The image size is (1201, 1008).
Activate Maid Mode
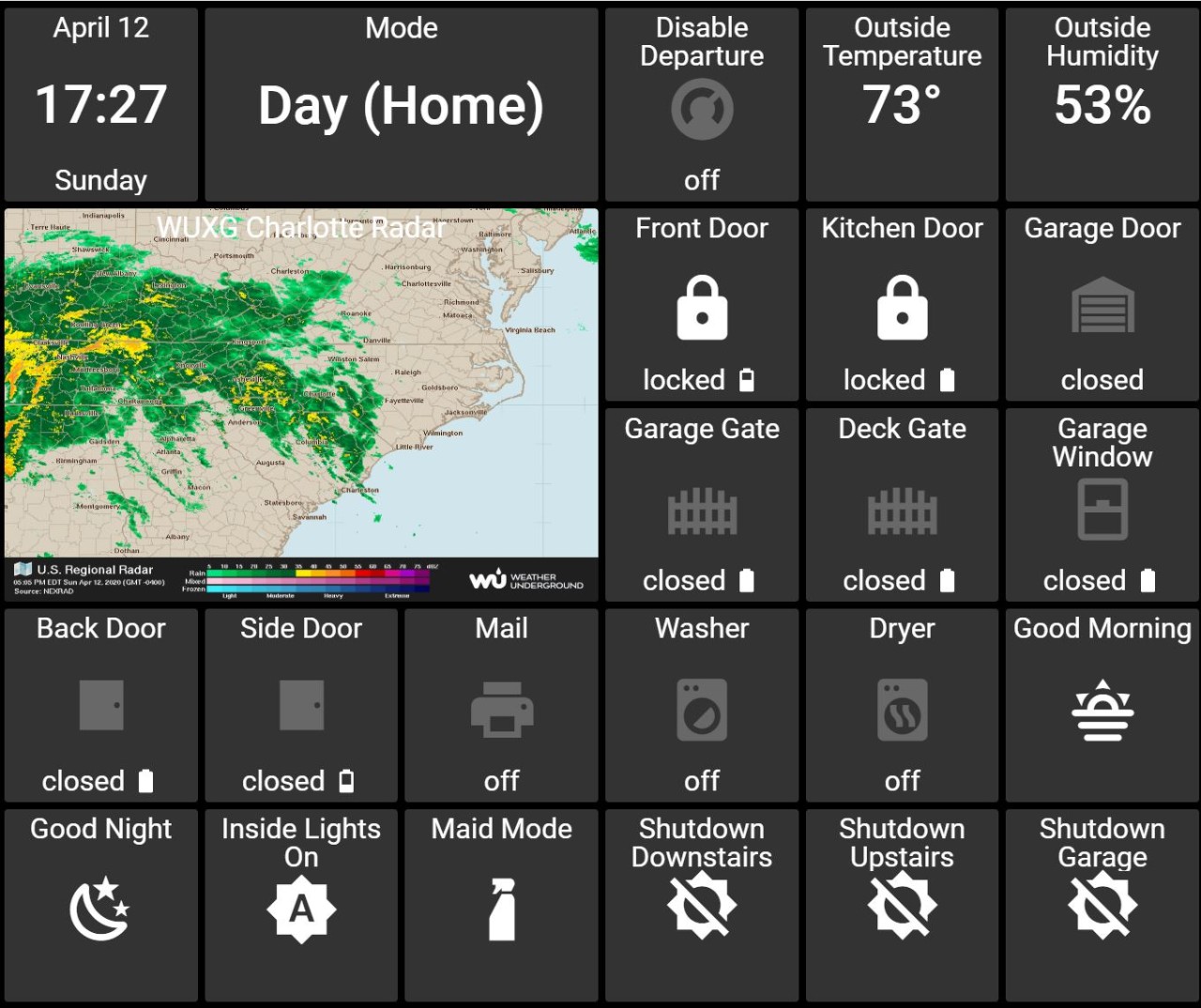tap(502, 907)
